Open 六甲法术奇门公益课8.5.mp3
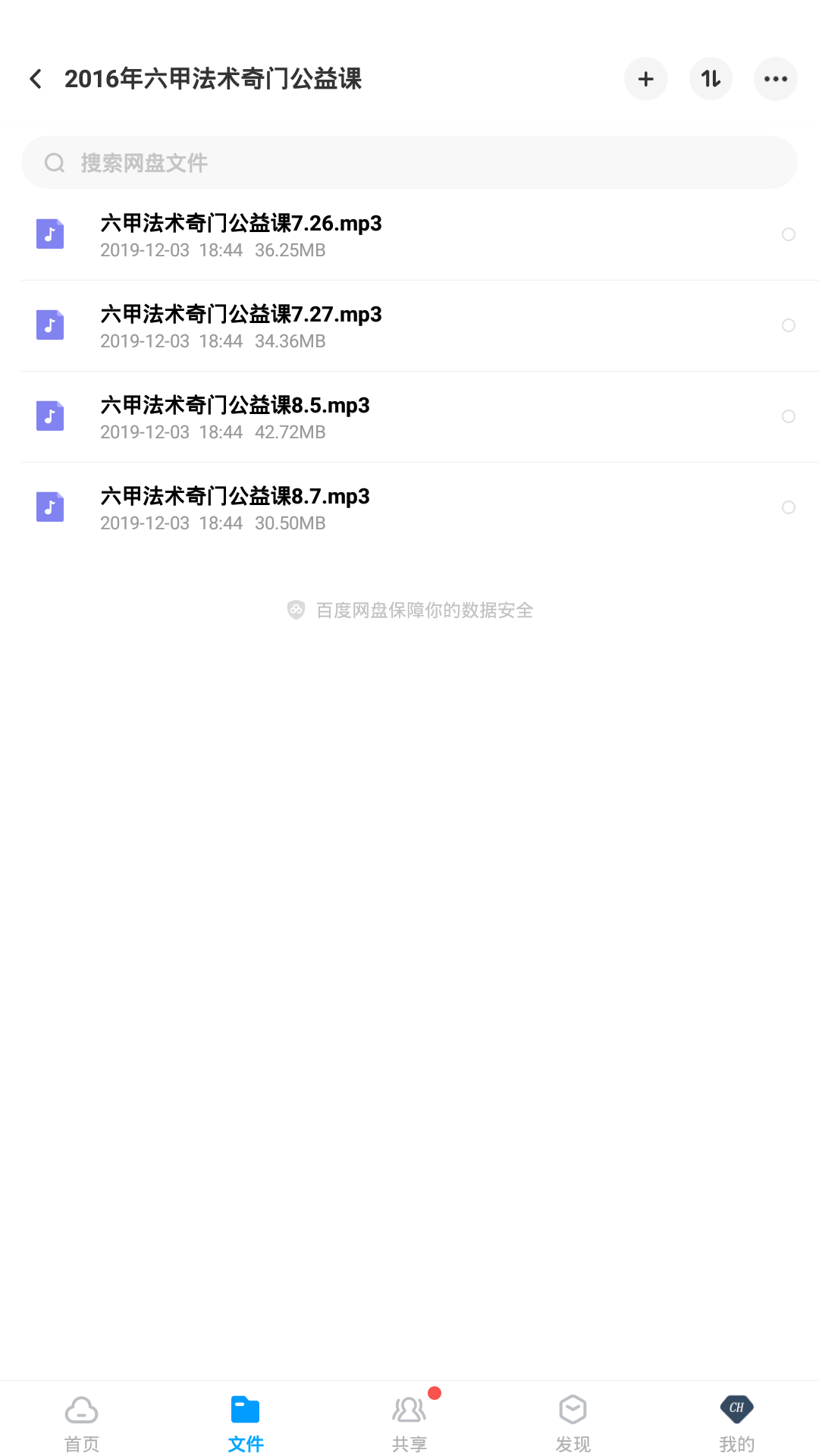Screen dimensions: 819x1456 (x=409, y=417)
